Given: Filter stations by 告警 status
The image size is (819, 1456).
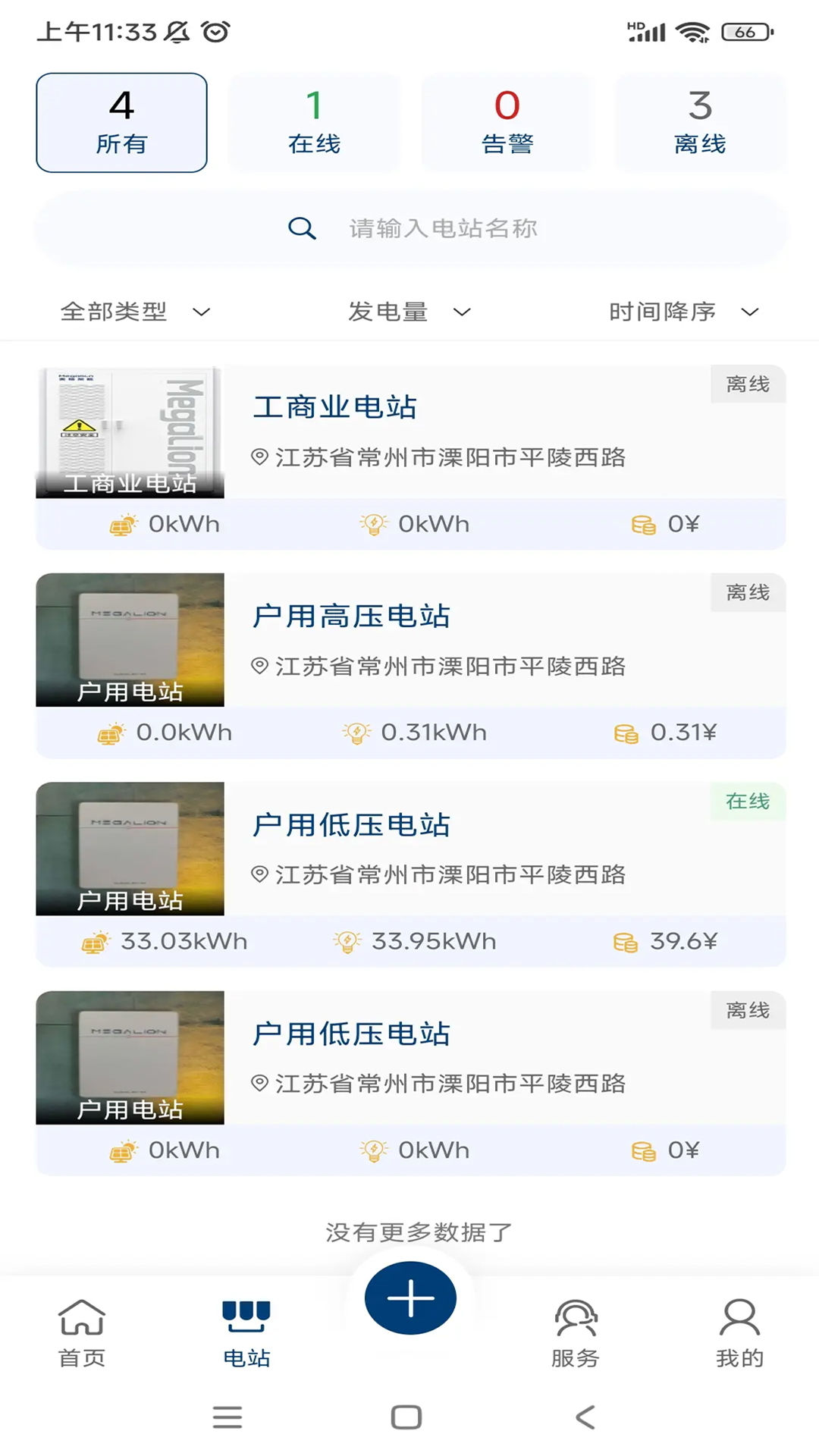Looking at the screenshot, I should [x=507, y=123].
